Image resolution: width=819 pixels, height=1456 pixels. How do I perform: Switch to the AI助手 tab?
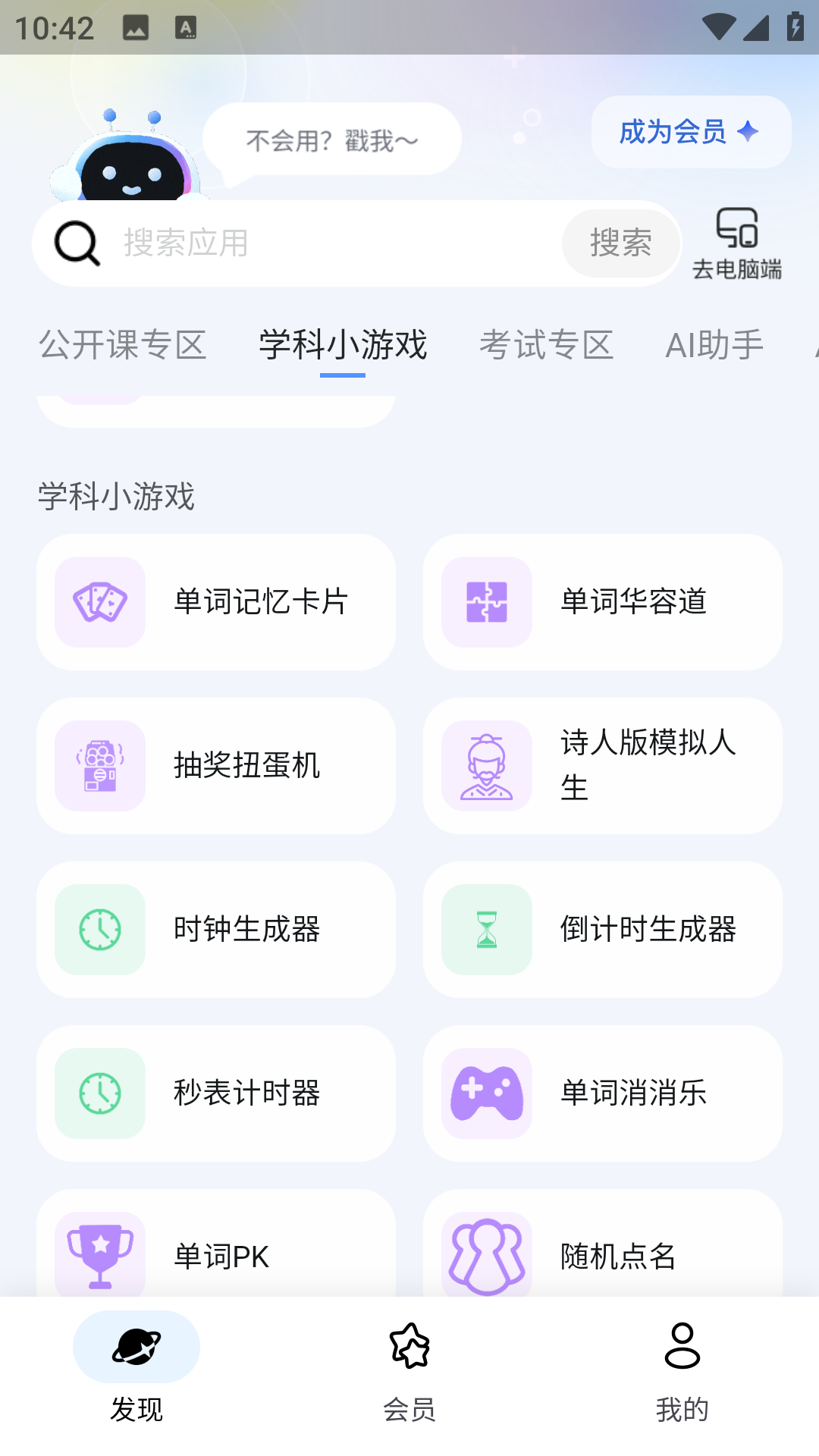tap(715, 345)
